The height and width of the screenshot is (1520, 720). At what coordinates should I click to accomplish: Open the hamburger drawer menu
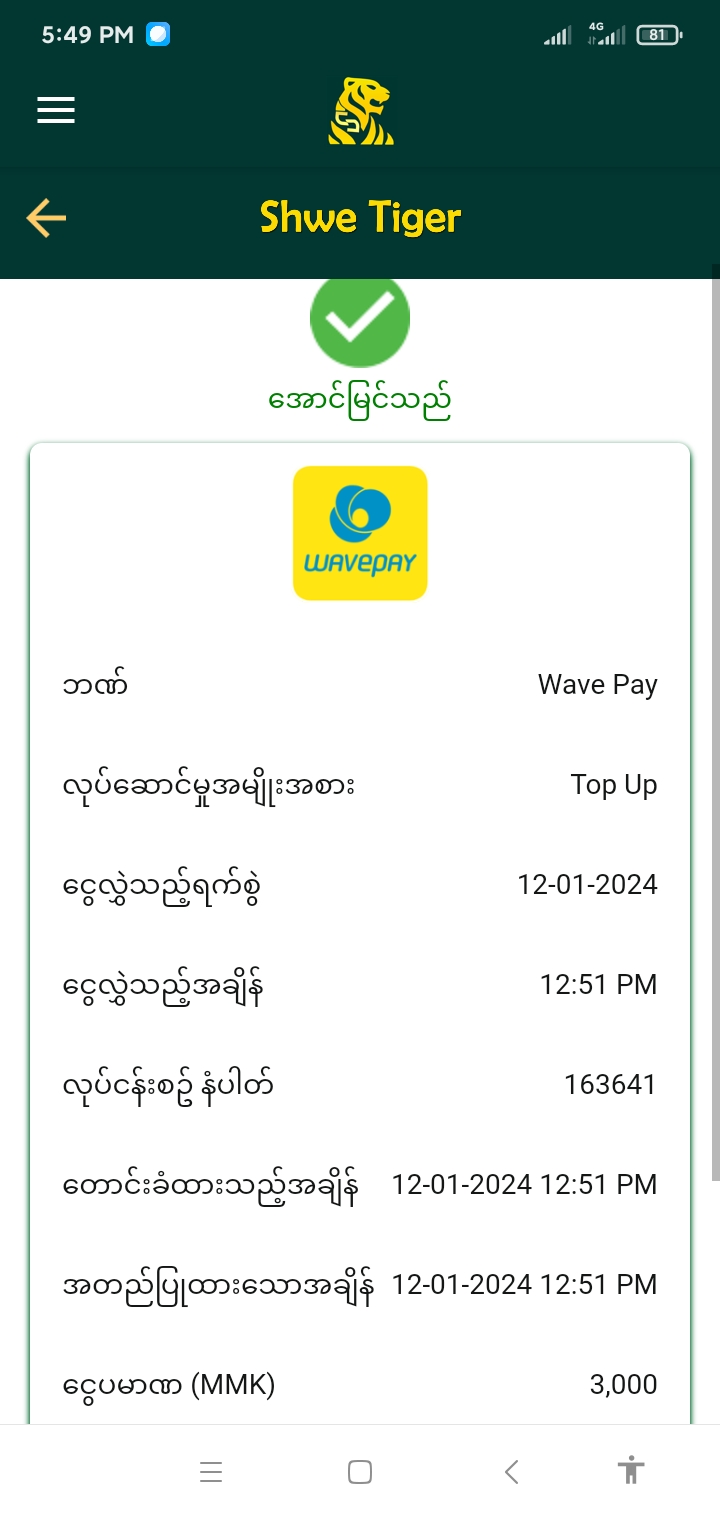(x=56, y=110)
